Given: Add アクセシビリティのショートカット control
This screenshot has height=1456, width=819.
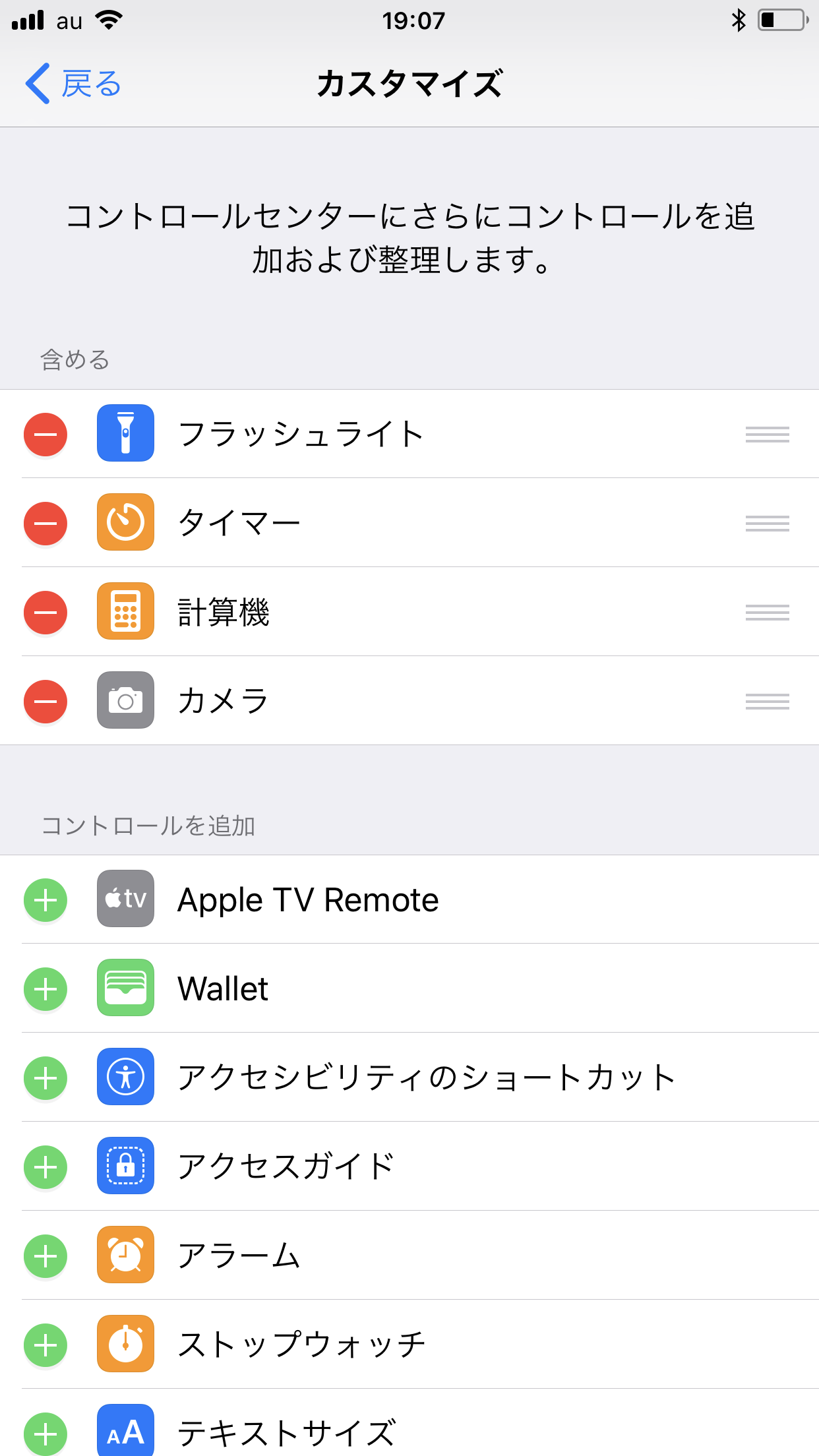Looking at the screenshot, I should [45, 1078].
